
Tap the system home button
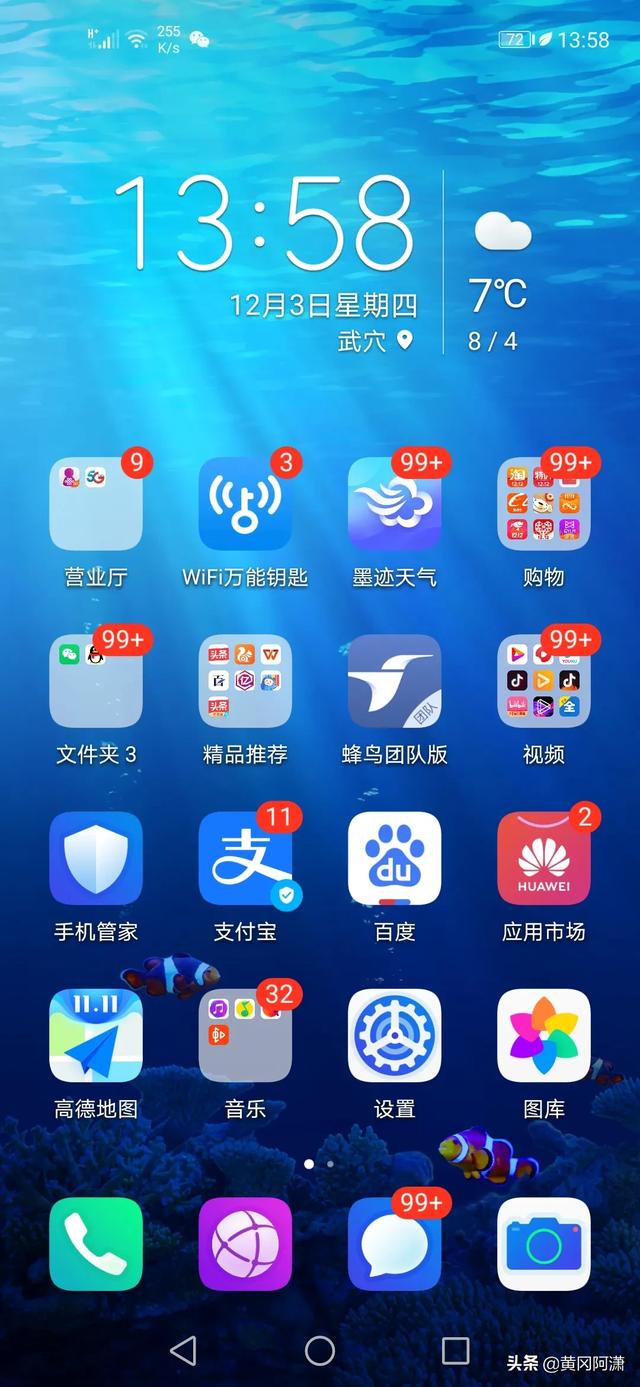[x=320, y=1350]
